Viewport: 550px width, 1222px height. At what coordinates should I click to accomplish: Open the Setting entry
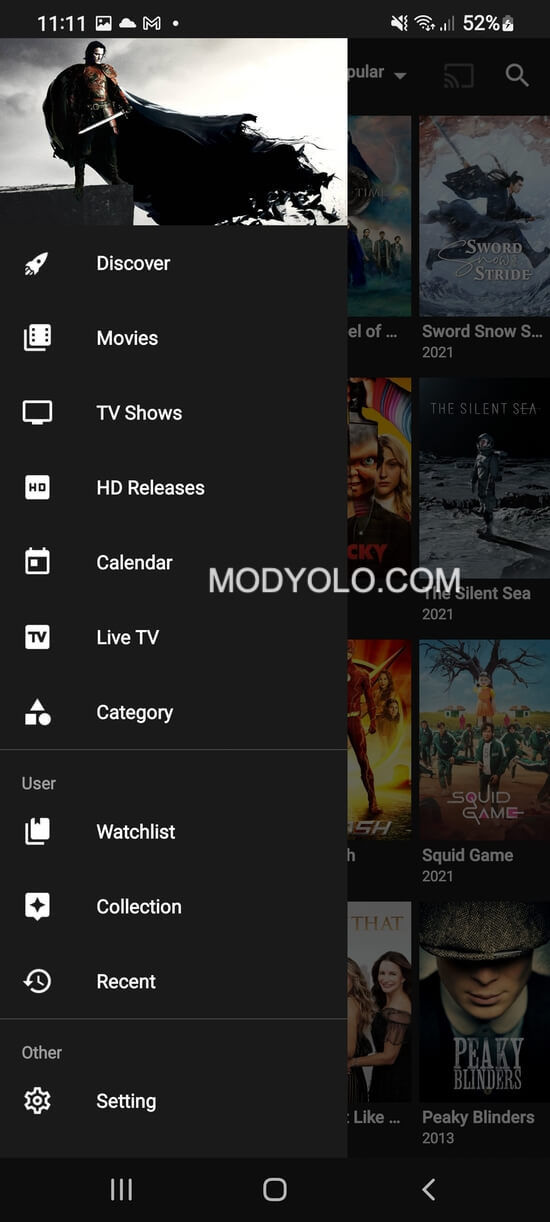[x=174, y=1102]
